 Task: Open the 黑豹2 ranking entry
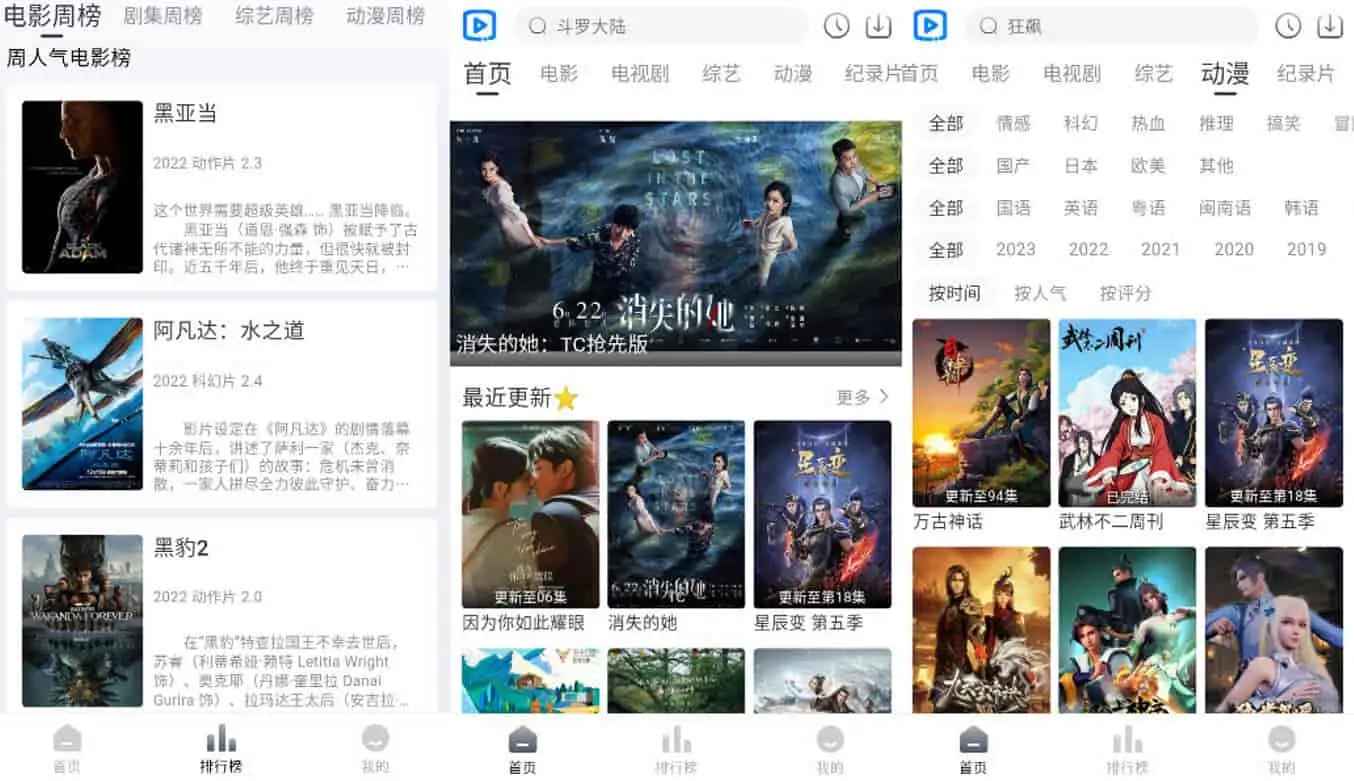pos(221,620)
